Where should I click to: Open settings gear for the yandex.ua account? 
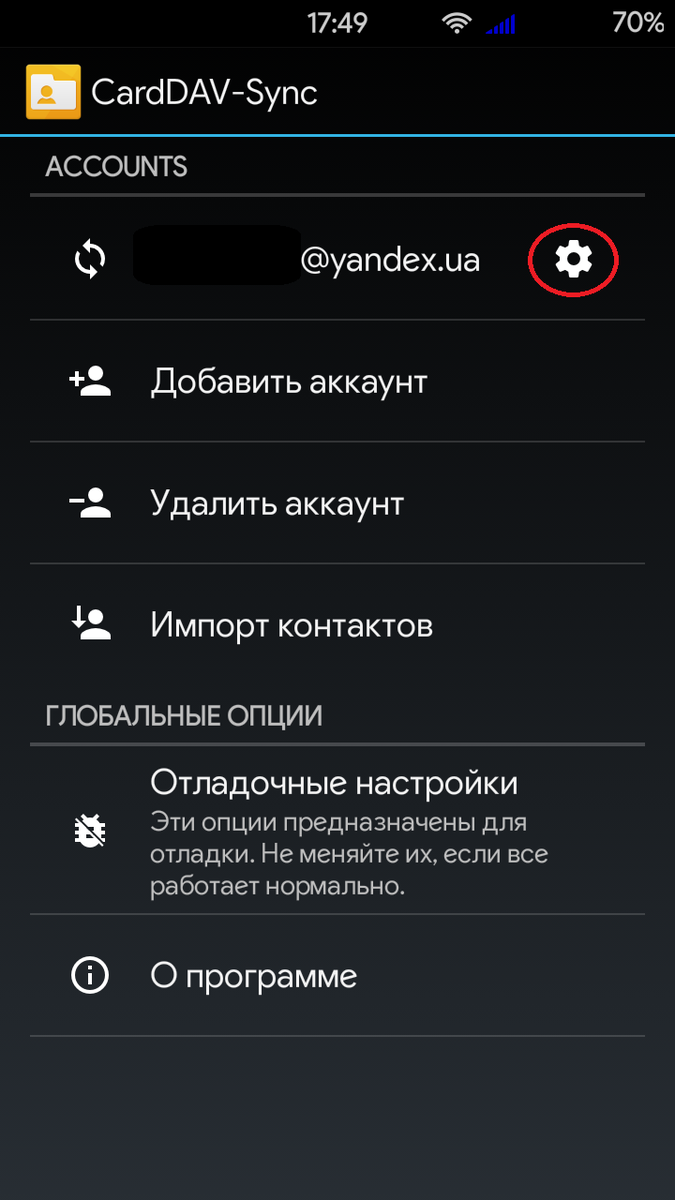tap(573, 260)
